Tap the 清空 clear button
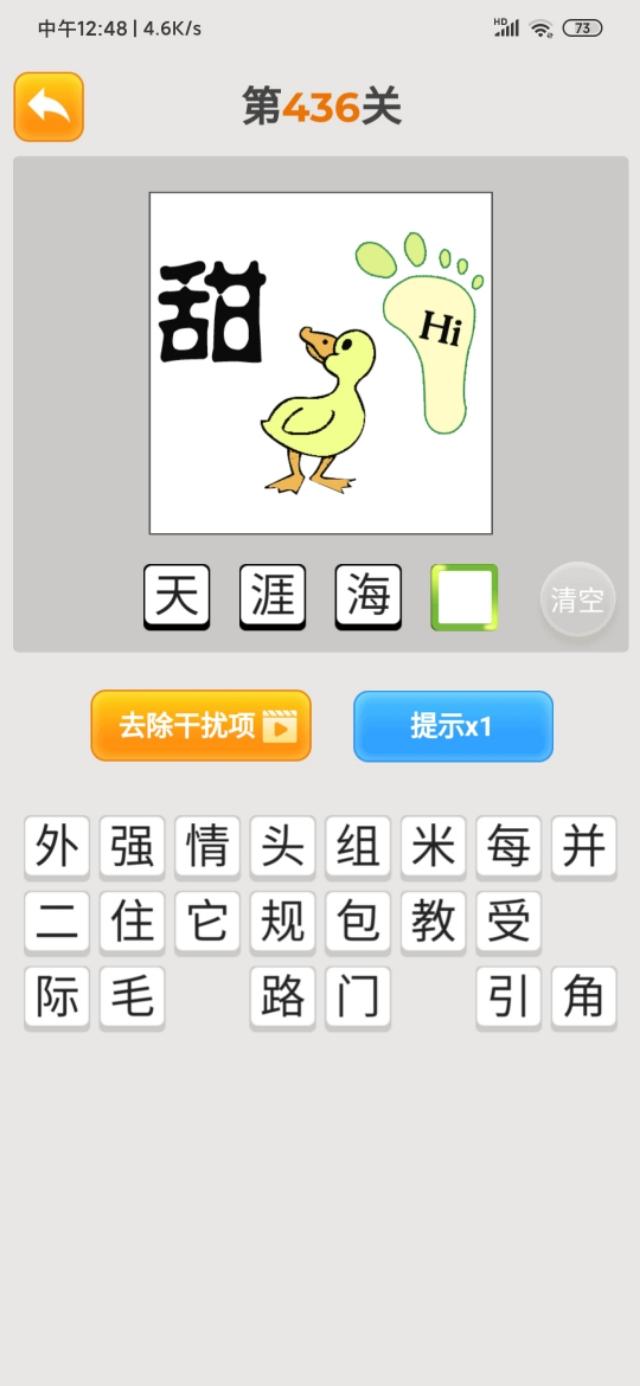 (x=577, y=600)
